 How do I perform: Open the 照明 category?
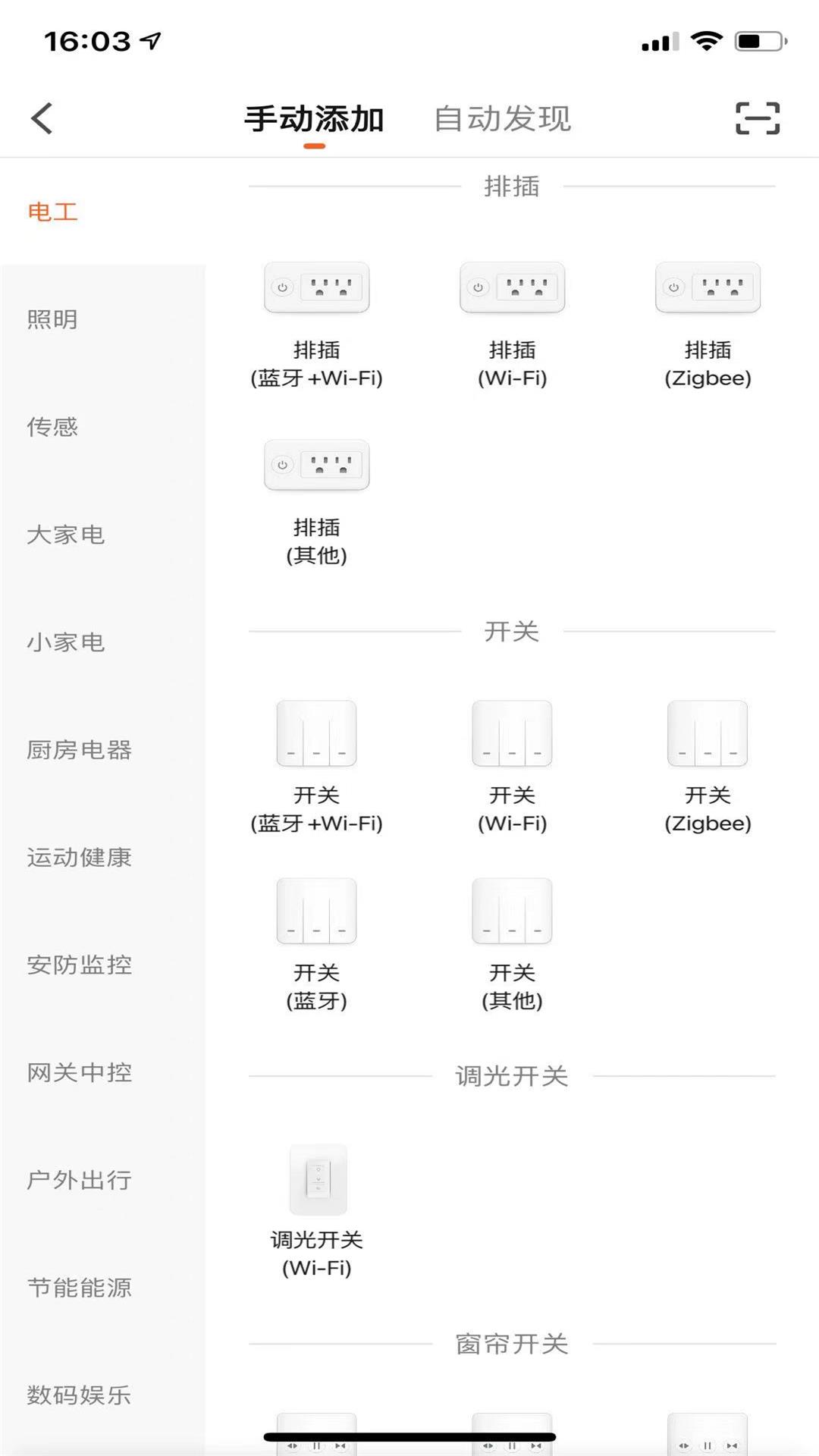(53, 319)
